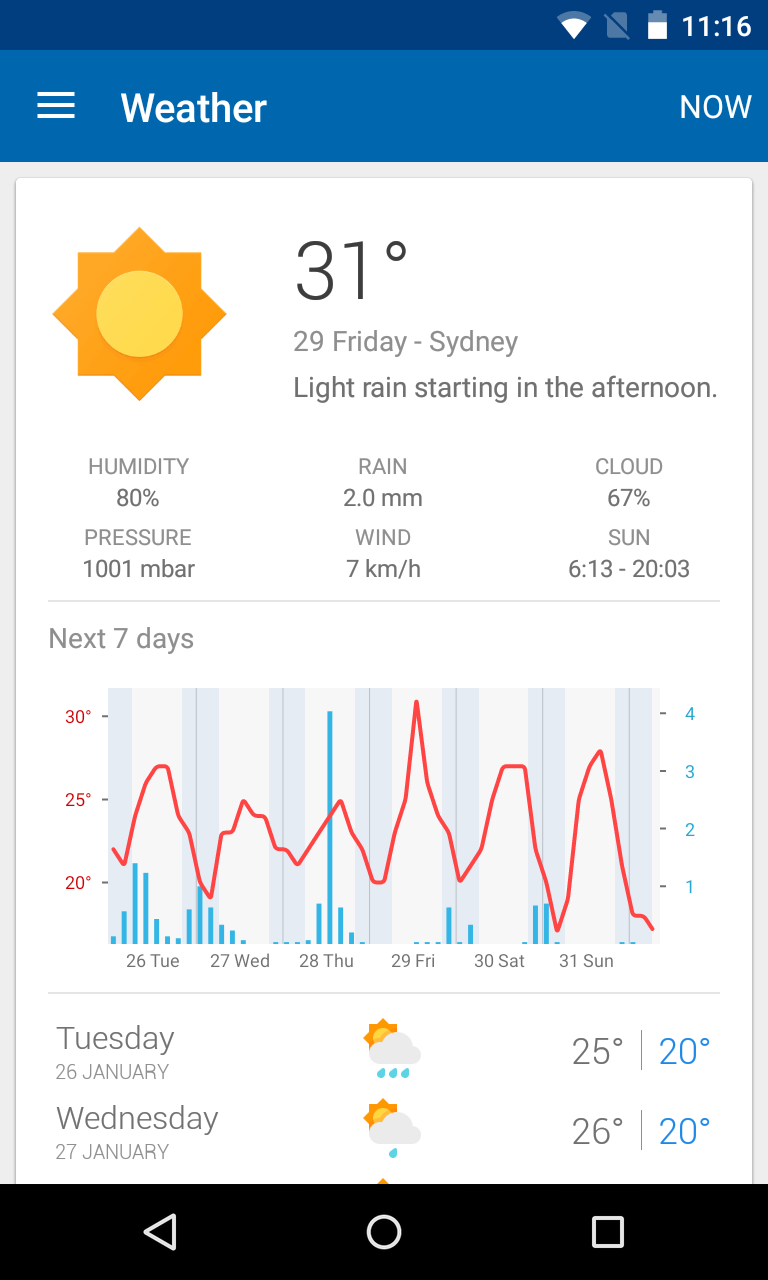Open Wednesday 27 January forecast
The height and width of the screenshot is (1280, 768).
[x=383, y=1132]
